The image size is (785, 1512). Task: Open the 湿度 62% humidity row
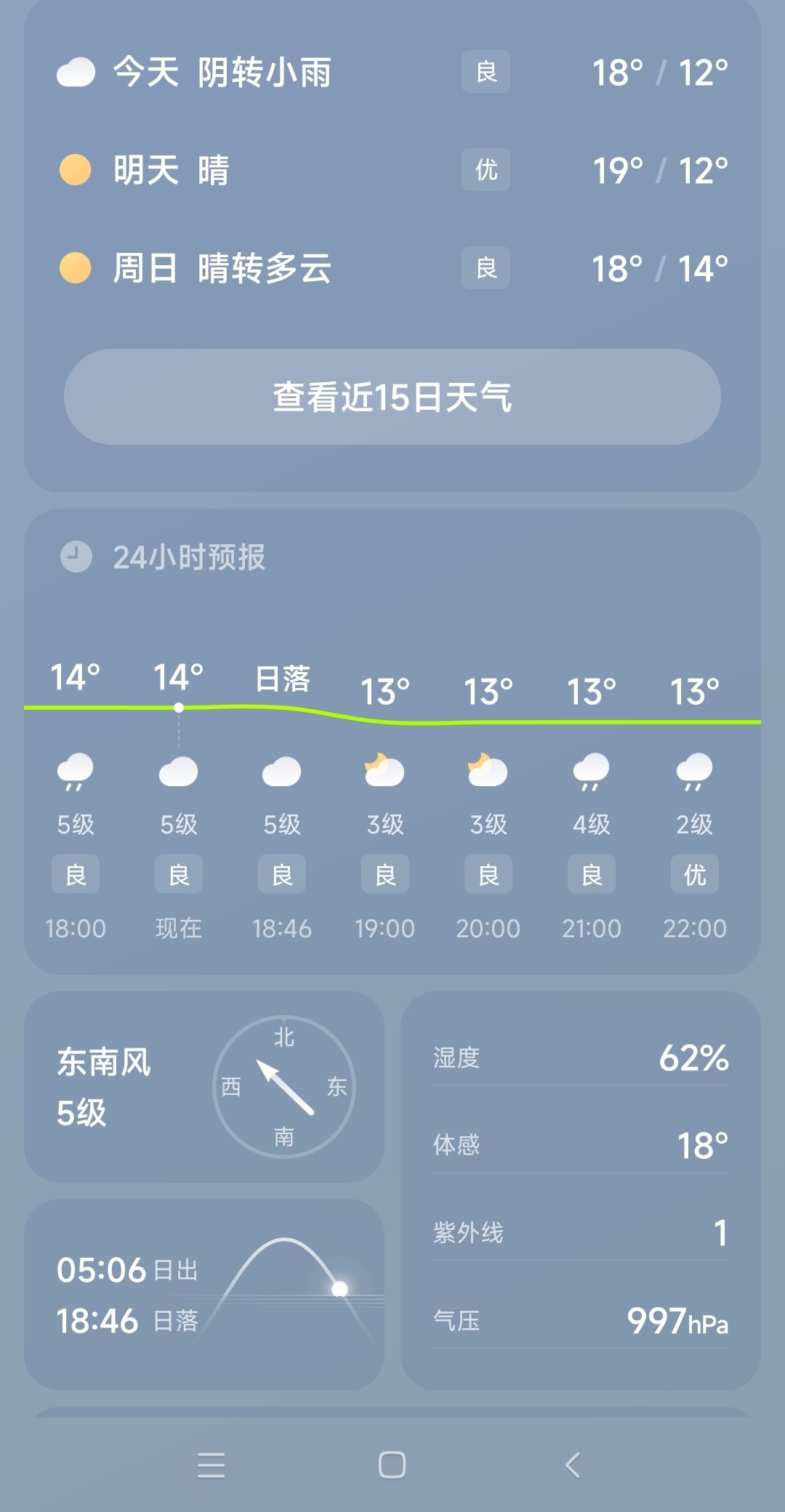pyautogui.click(x=581, y=1057)
